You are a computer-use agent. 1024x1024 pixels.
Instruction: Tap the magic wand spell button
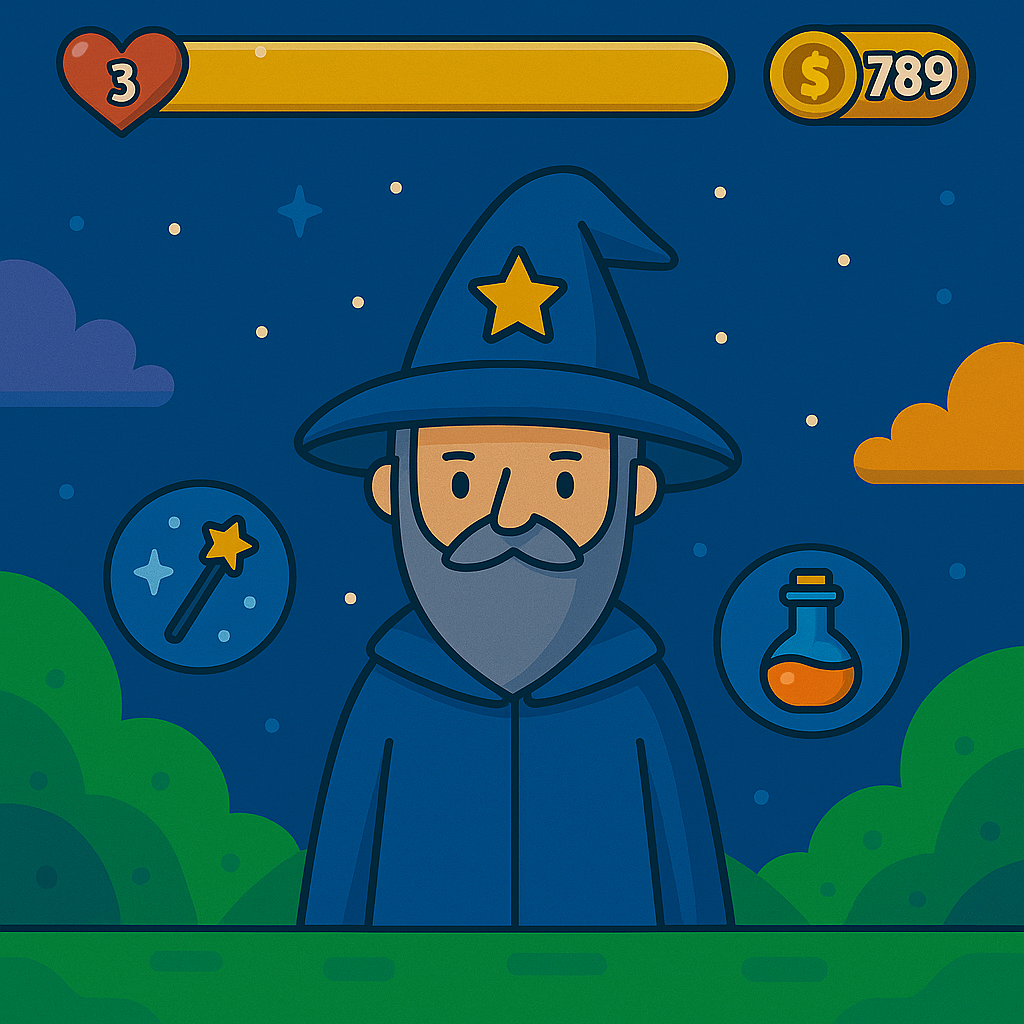199,576
